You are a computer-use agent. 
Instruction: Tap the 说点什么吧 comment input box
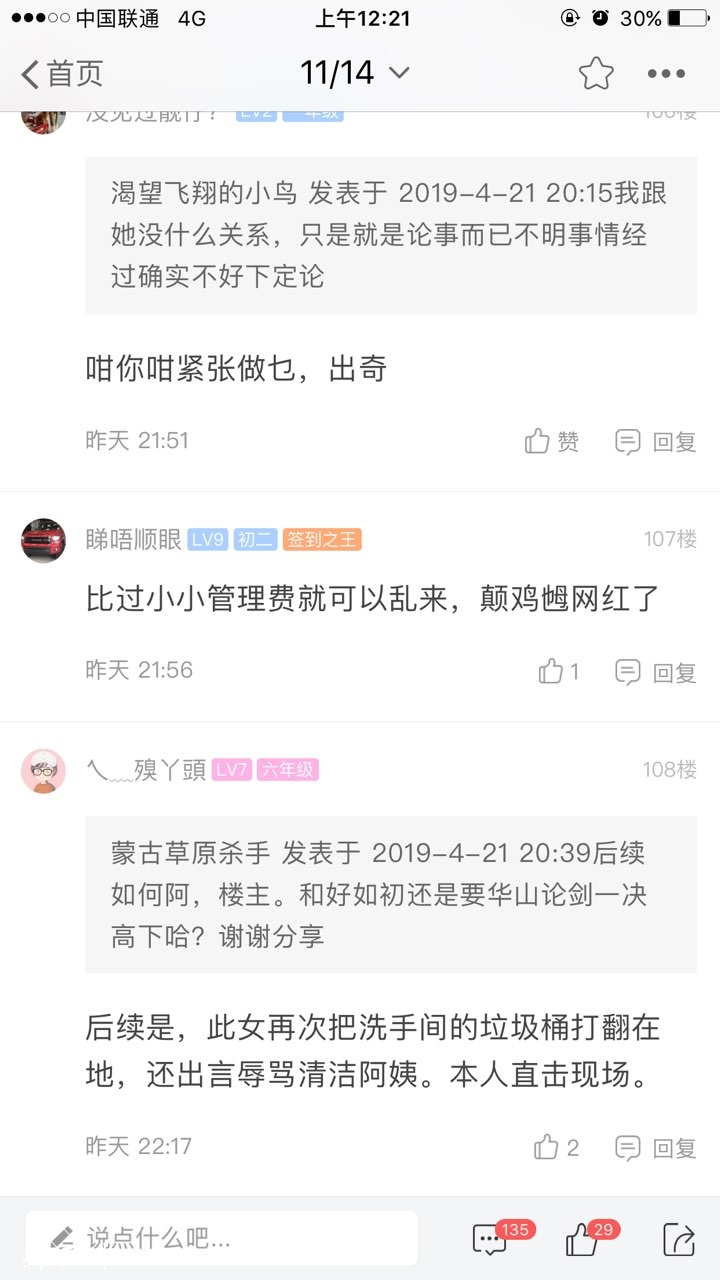(222, 1239)
